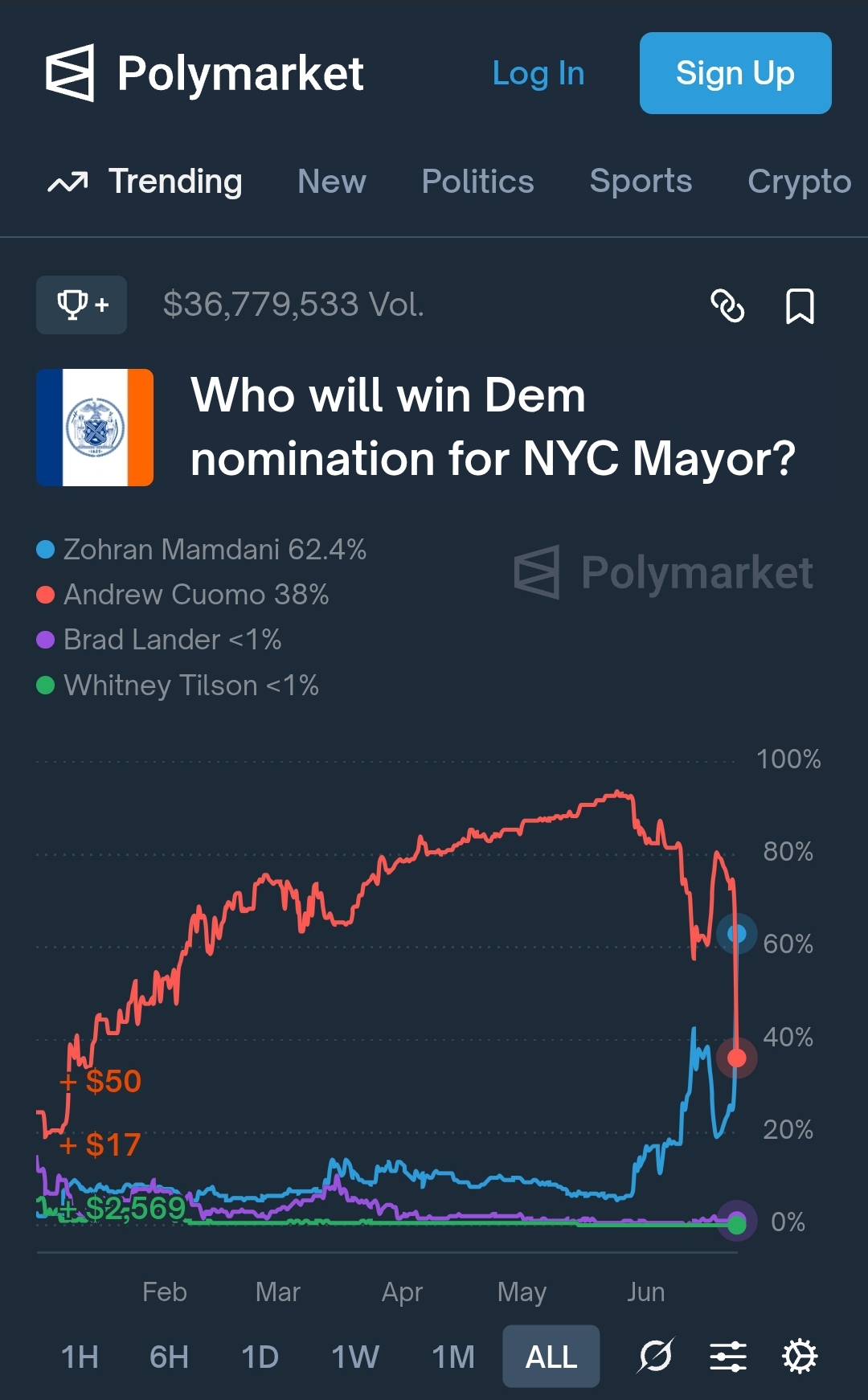Image resolution: width=868 pixels, height=1400 pixels.
Task: Open the Crypto category
Action: 800,182
